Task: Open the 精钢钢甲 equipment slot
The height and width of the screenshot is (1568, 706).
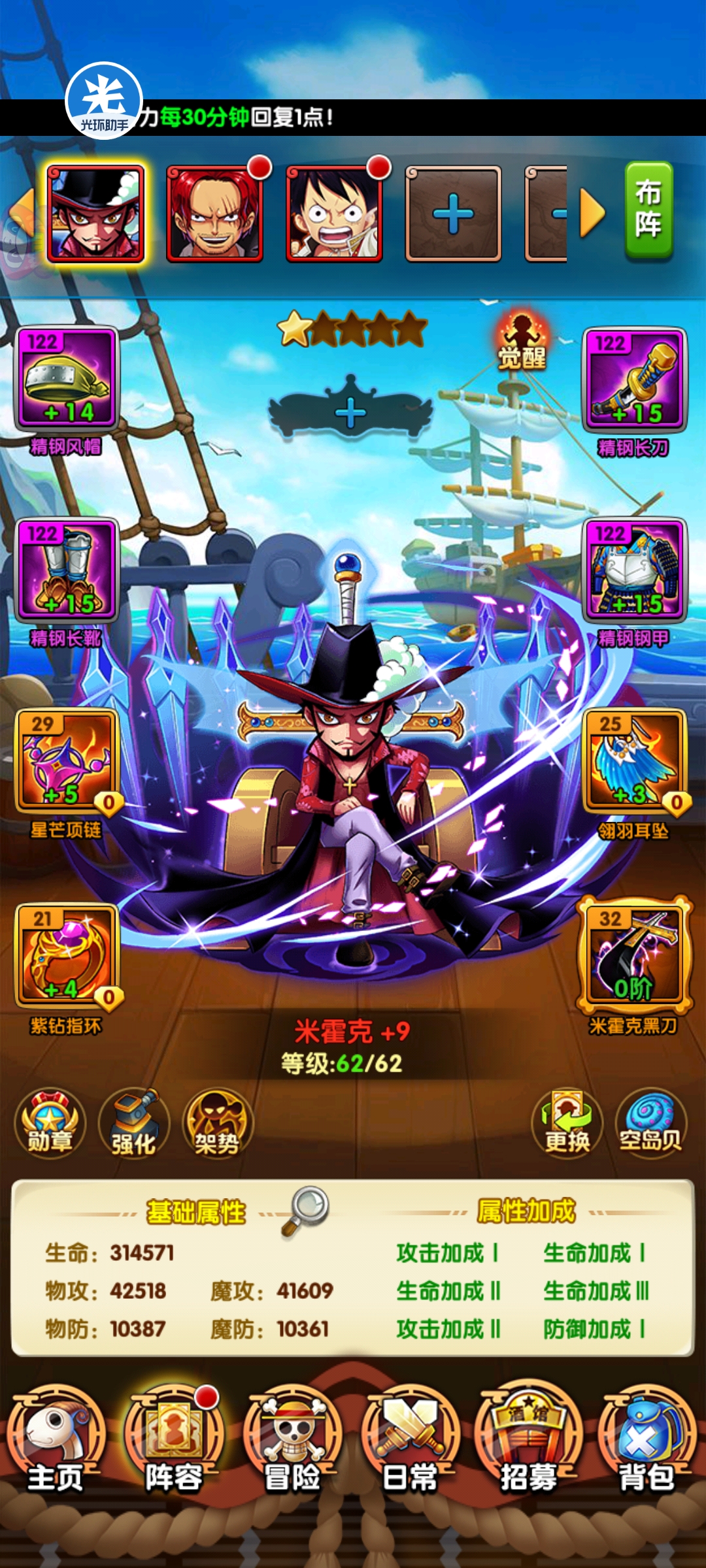Action: (633, 570)
